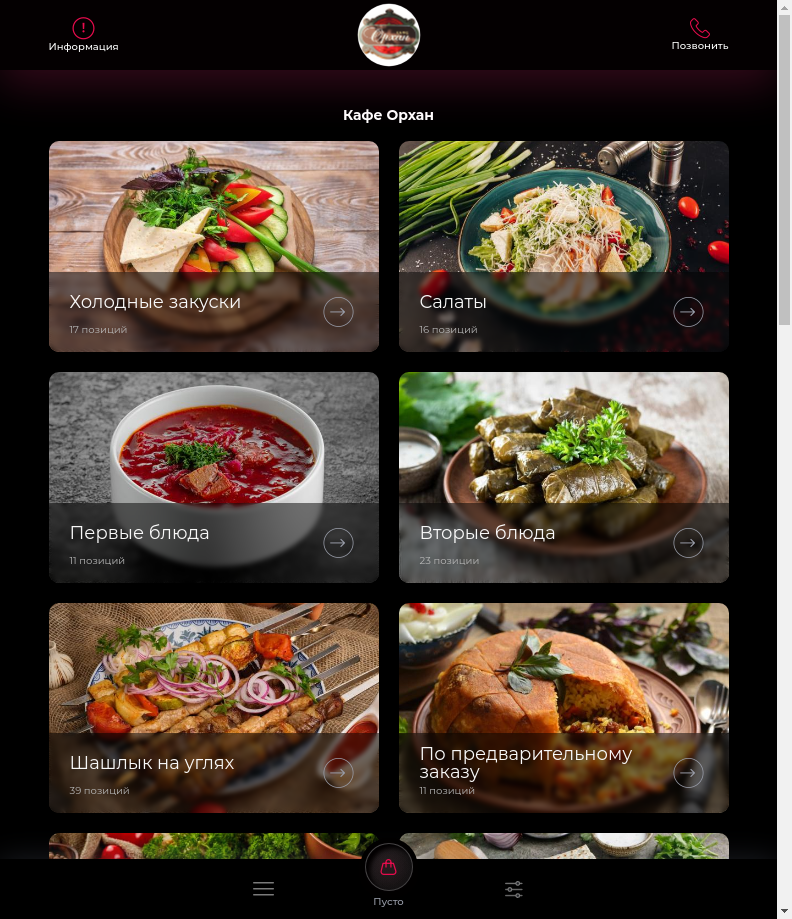Open По предварительному заказу category
Screen dimensions: 792x919
click(564, 708)
